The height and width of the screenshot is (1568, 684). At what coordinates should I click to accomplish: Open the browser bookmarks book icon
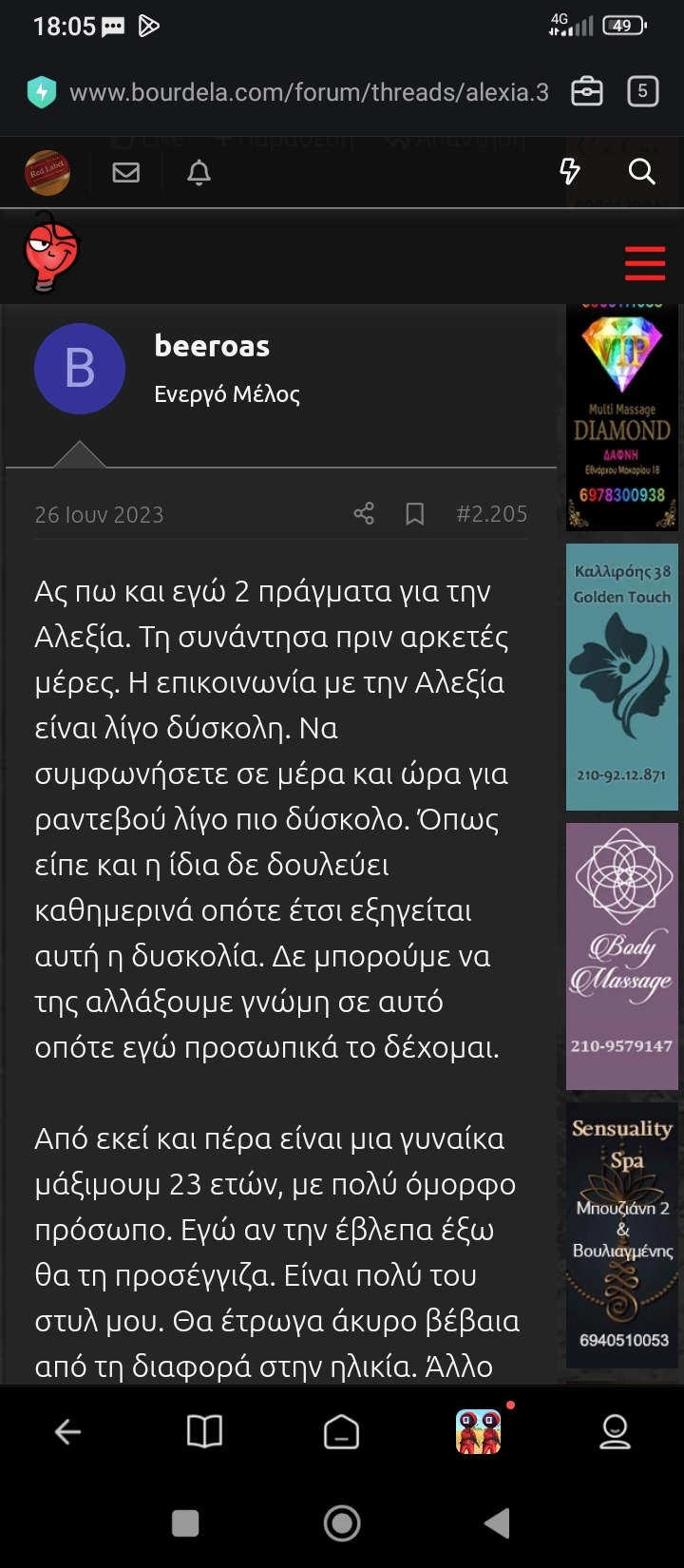click(x=204, y=1431)
